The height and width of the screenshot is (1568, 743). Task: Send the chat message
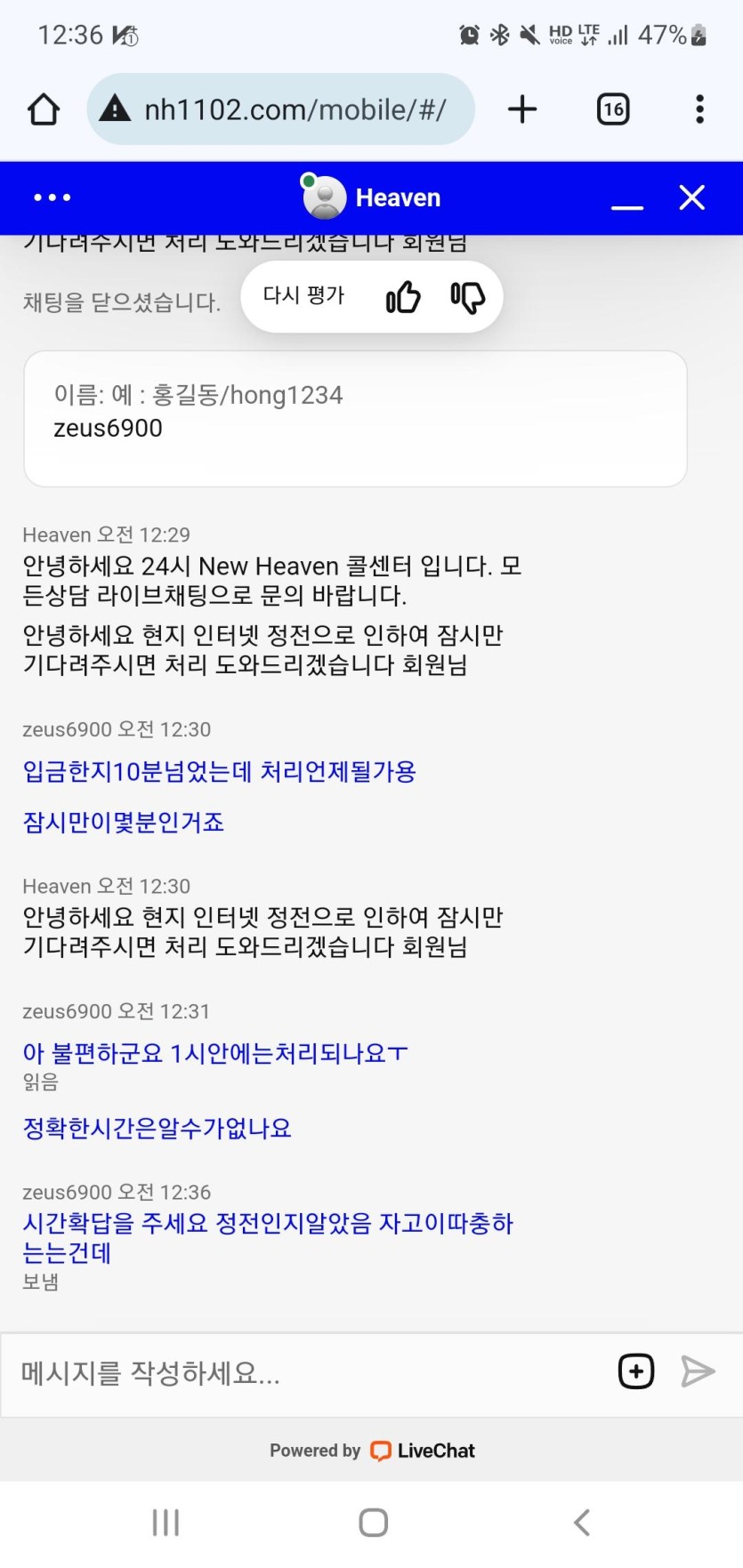point(698,1371)
